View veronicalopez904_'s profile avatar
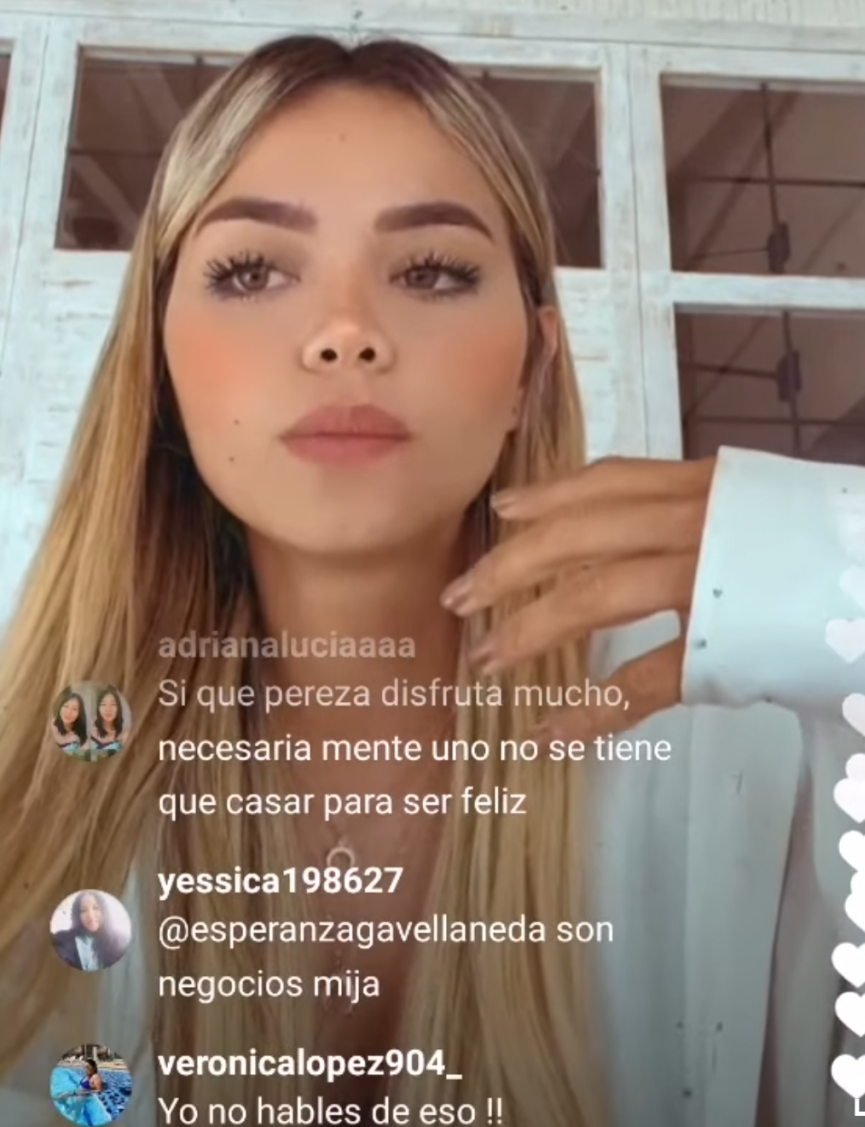Screen dimensions: 865x1127 click(x=91, y=1086)
